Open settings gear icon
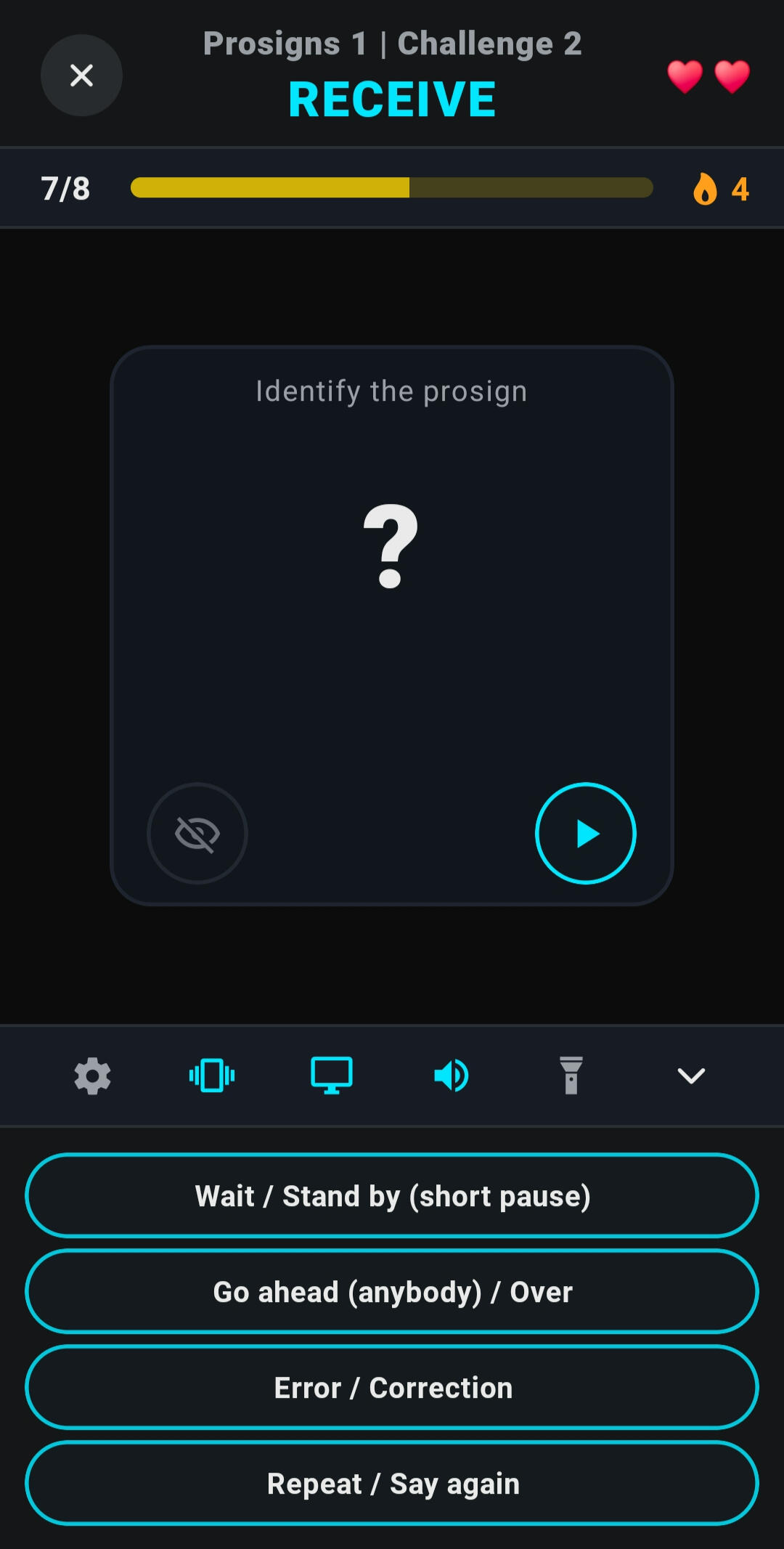The height and width of the screenshot is (1549, 784). click(x=92, y=1076)
